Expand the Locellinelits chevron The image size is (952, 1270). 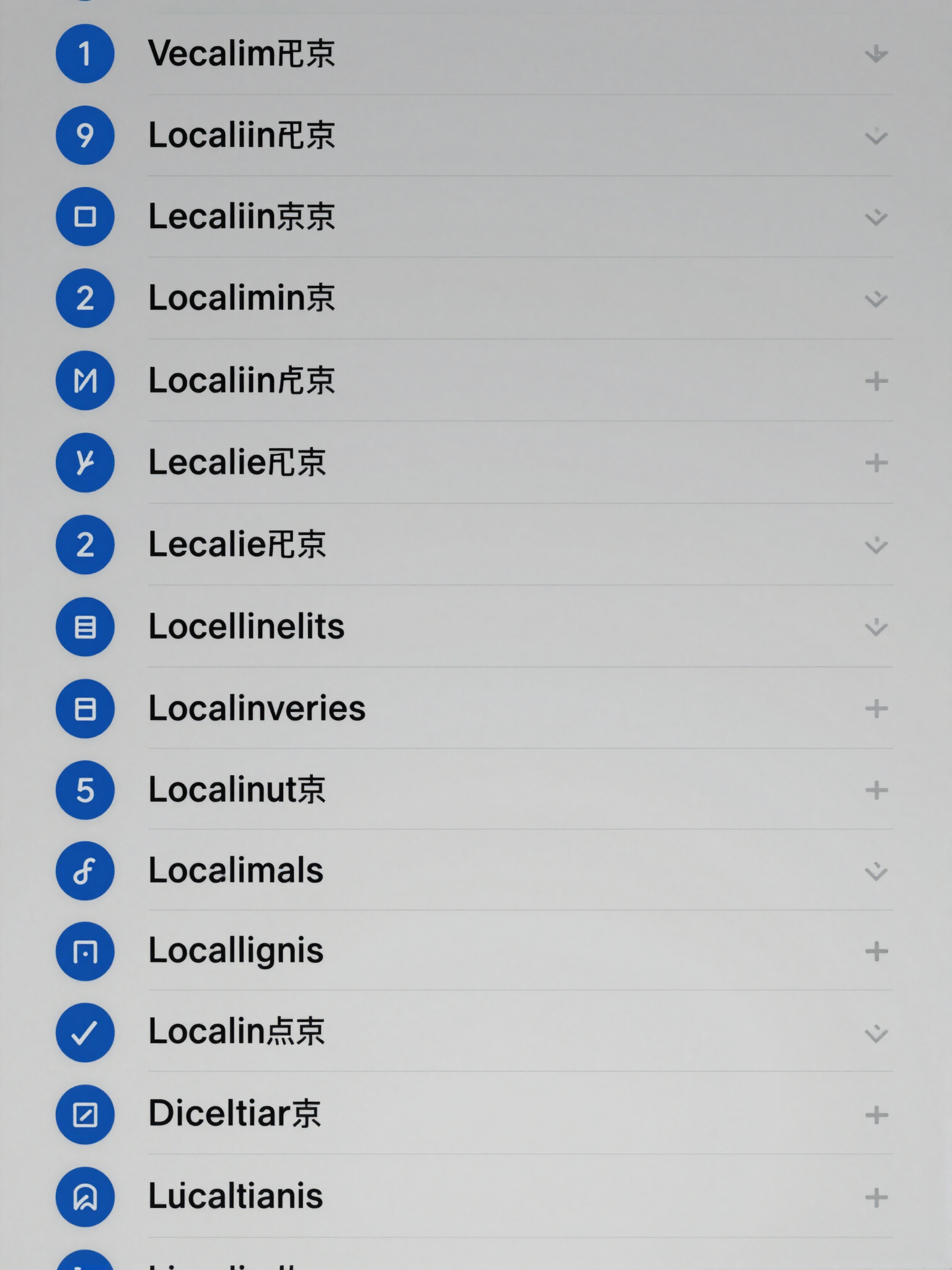point(876,628)
